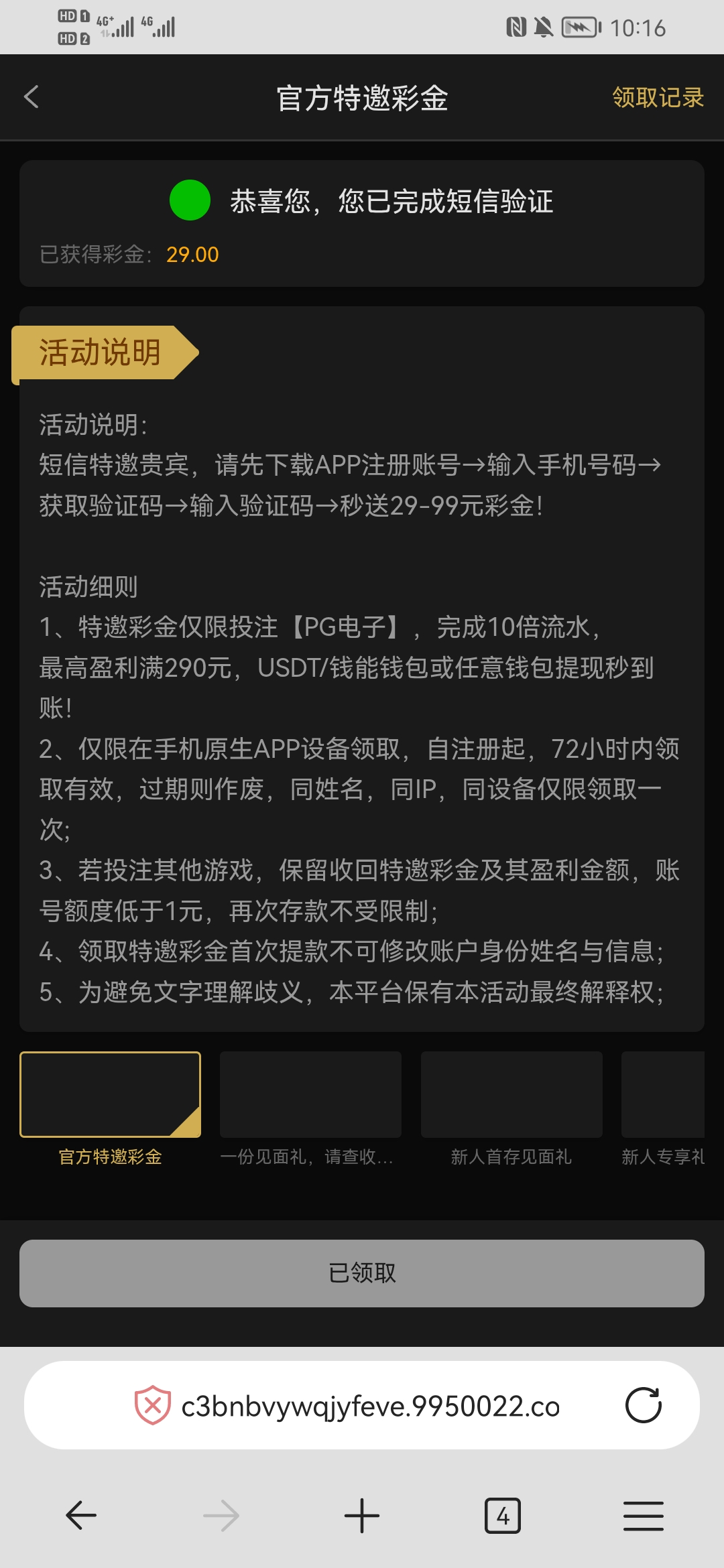Viewport: 724px width, 1568px height.
Task: Open the browser hamburger menu
Action: 643,1516
